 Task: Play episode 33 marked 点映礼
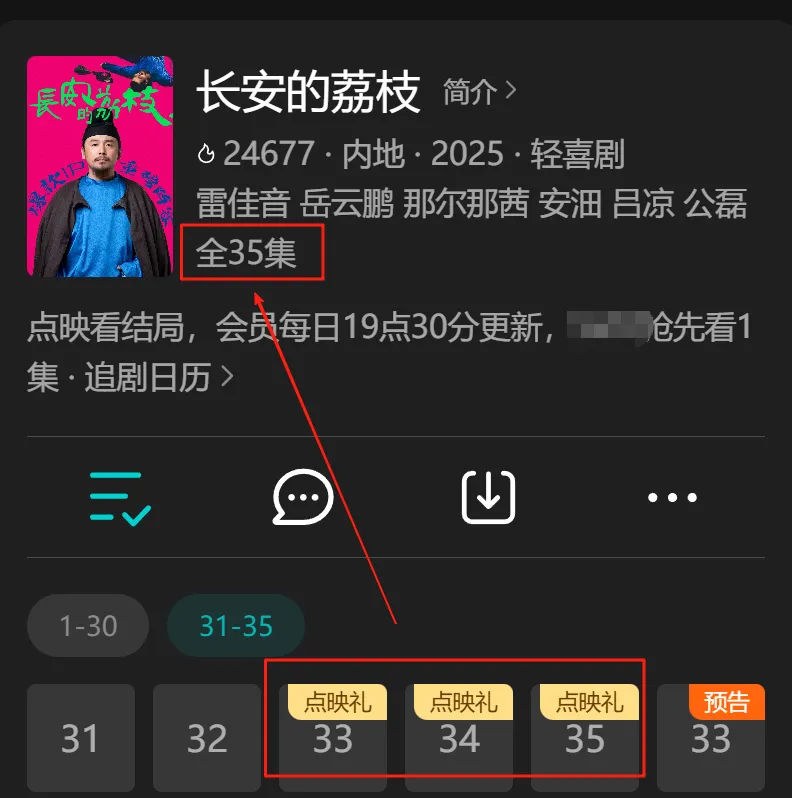[333, 739]
